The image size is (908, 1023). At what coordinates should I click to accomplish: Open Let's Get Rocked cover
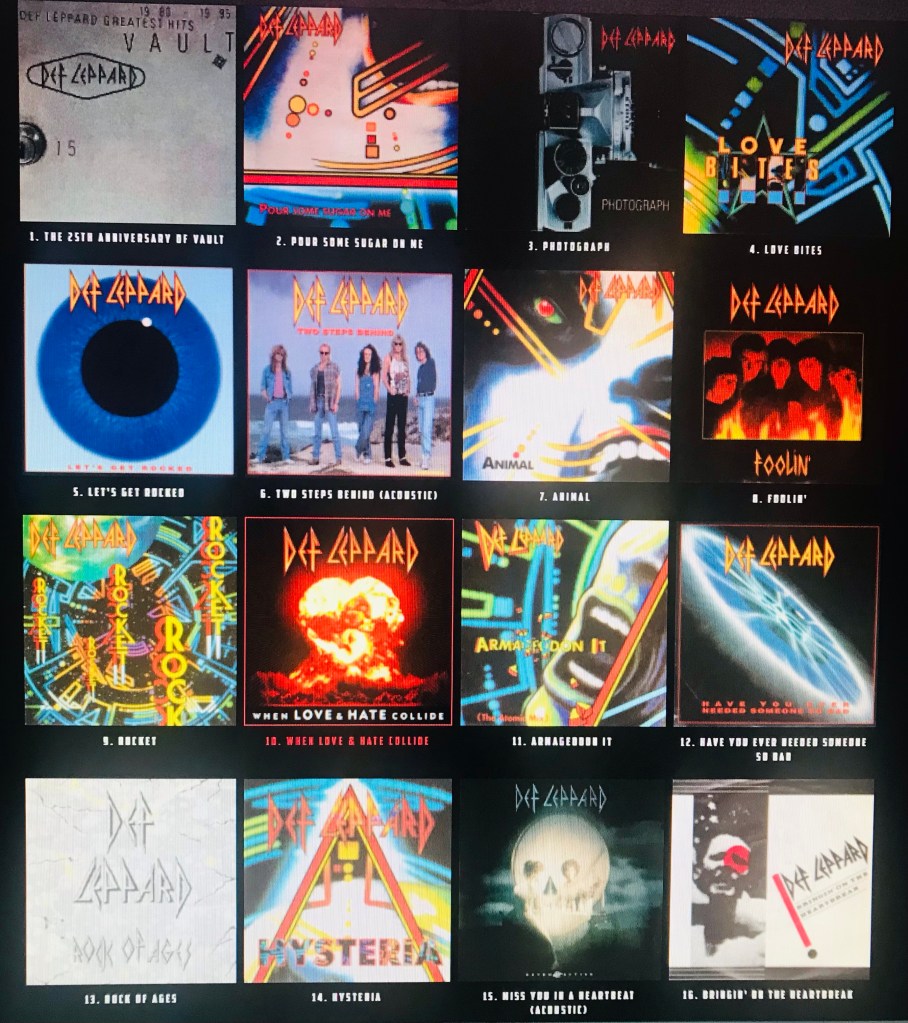click(129, 369)
